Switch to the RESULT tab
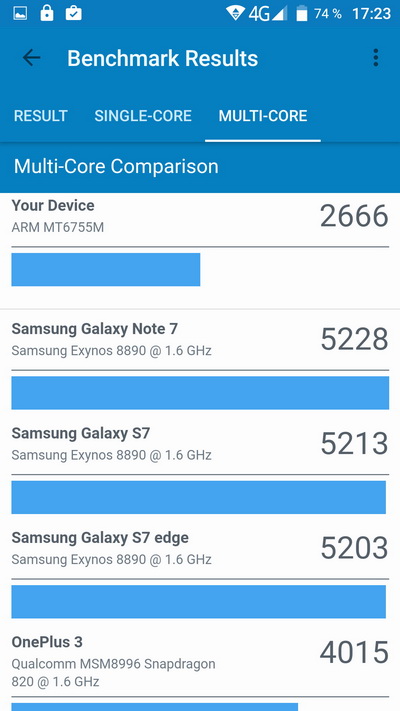400x711 pixels. coord(41,116)
